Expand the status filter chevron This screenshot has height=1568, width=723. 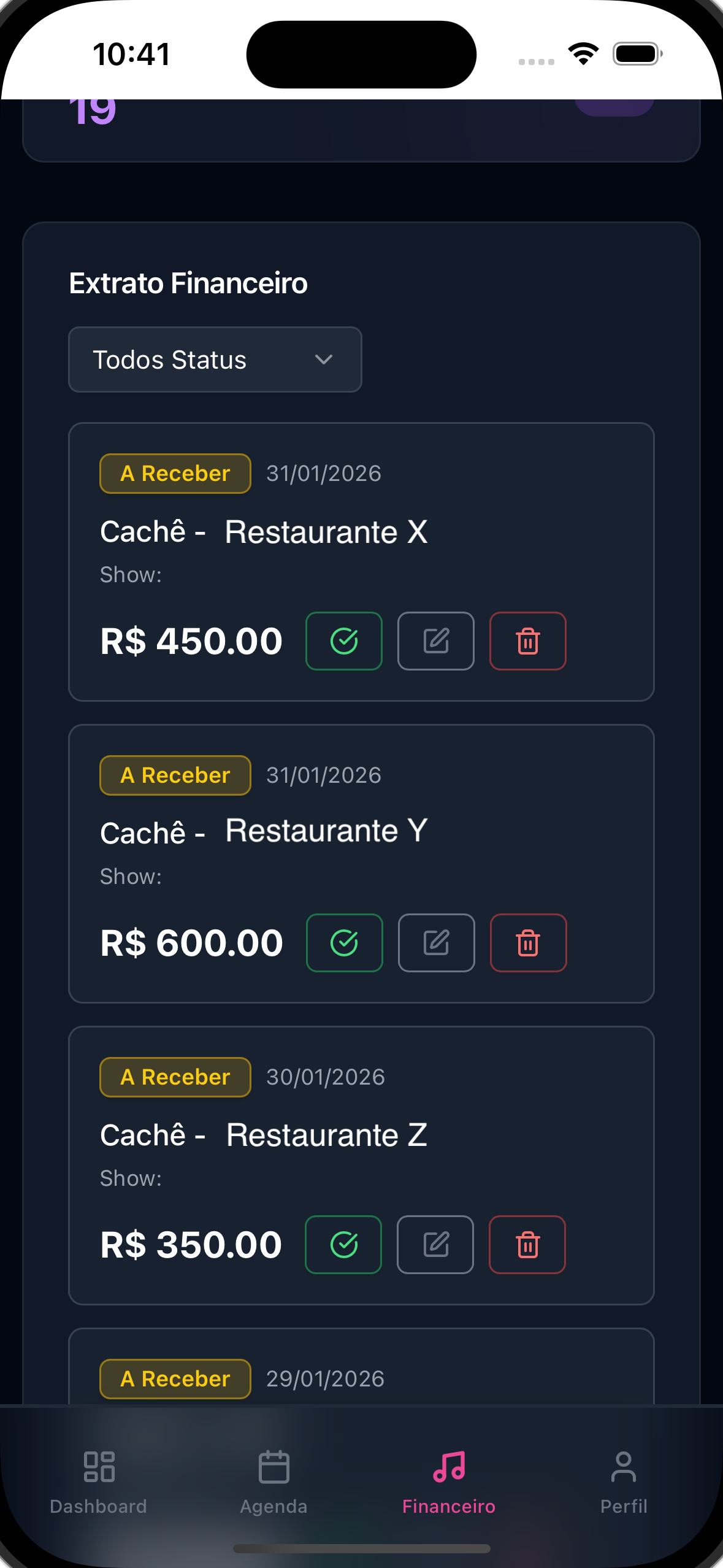pyautogui.click(x=325, y=360)
